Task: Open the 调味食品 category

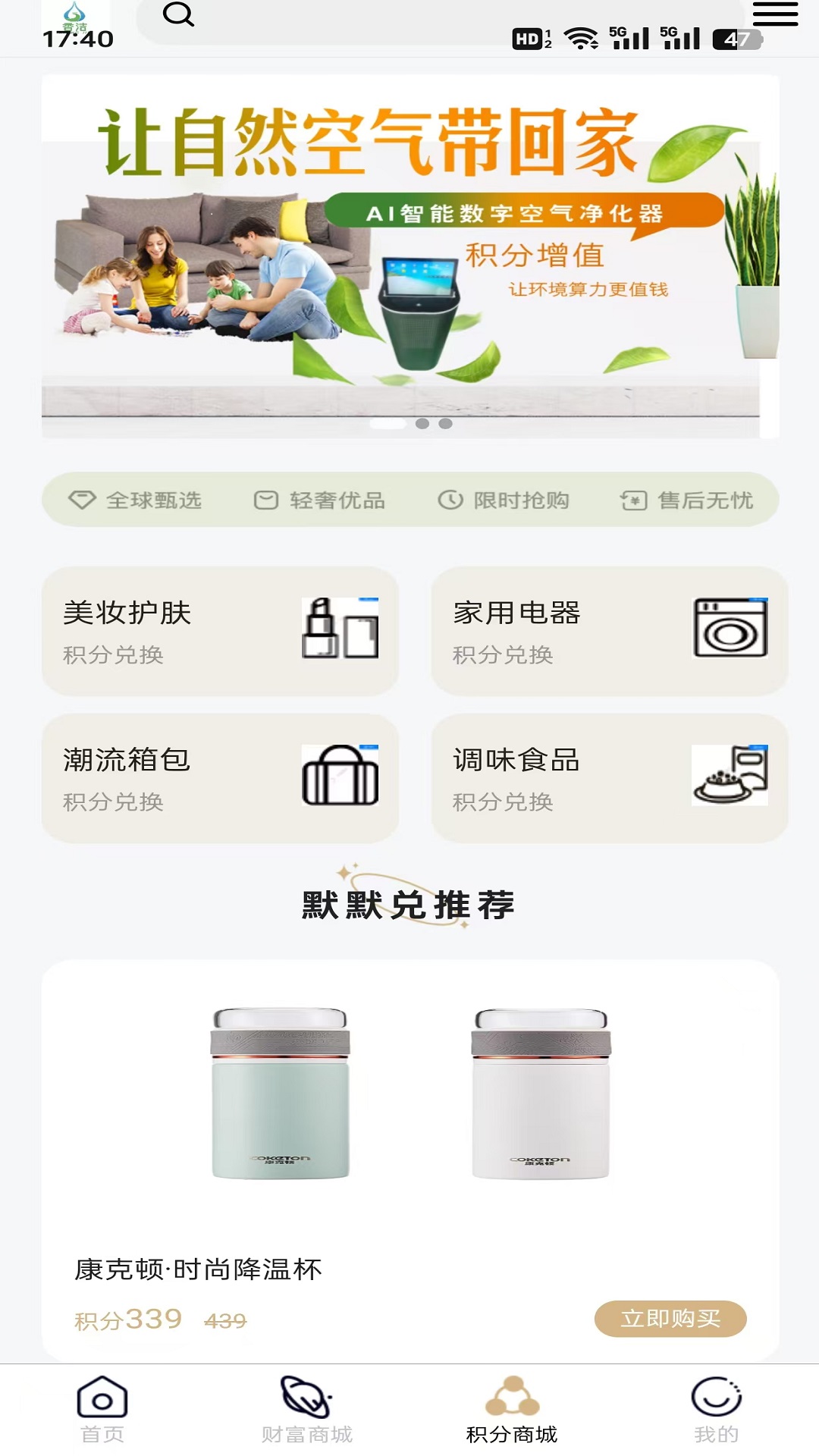Action: 609,778
